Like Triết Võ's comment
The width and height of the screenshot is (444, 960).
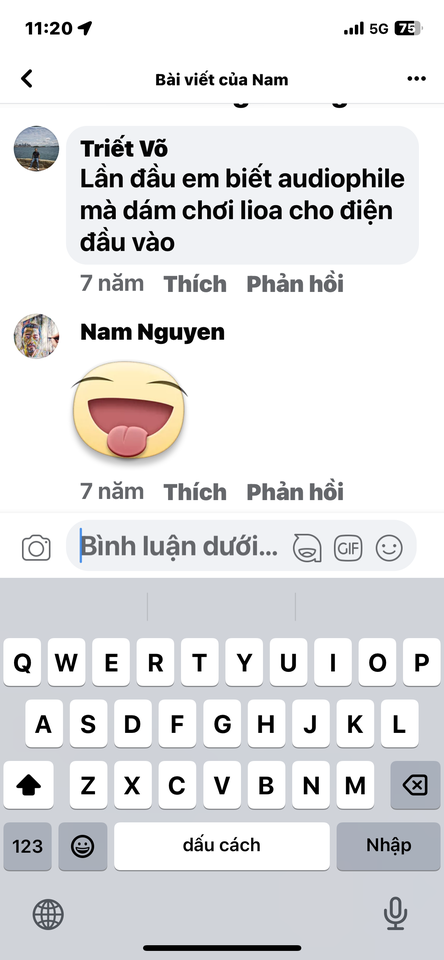pyautogui.click(x=195, y=284)
